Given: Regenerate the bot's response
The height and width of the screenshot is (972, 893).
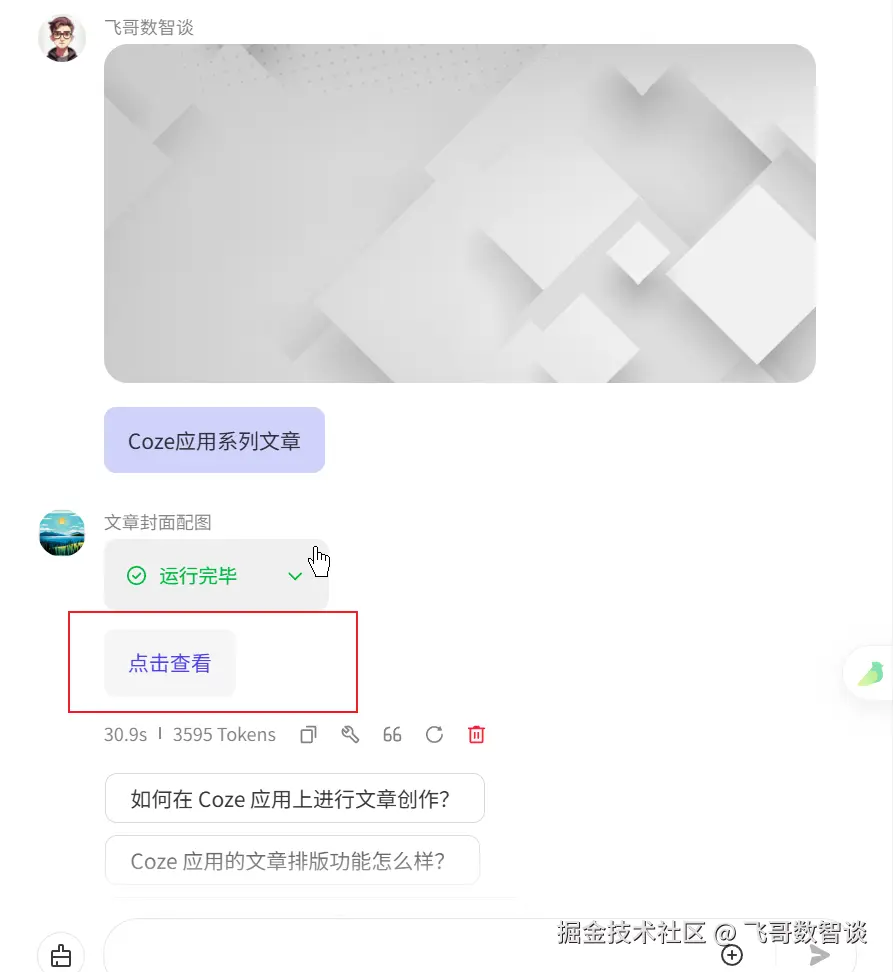Looking at the screenshot, I should [434, 735].
